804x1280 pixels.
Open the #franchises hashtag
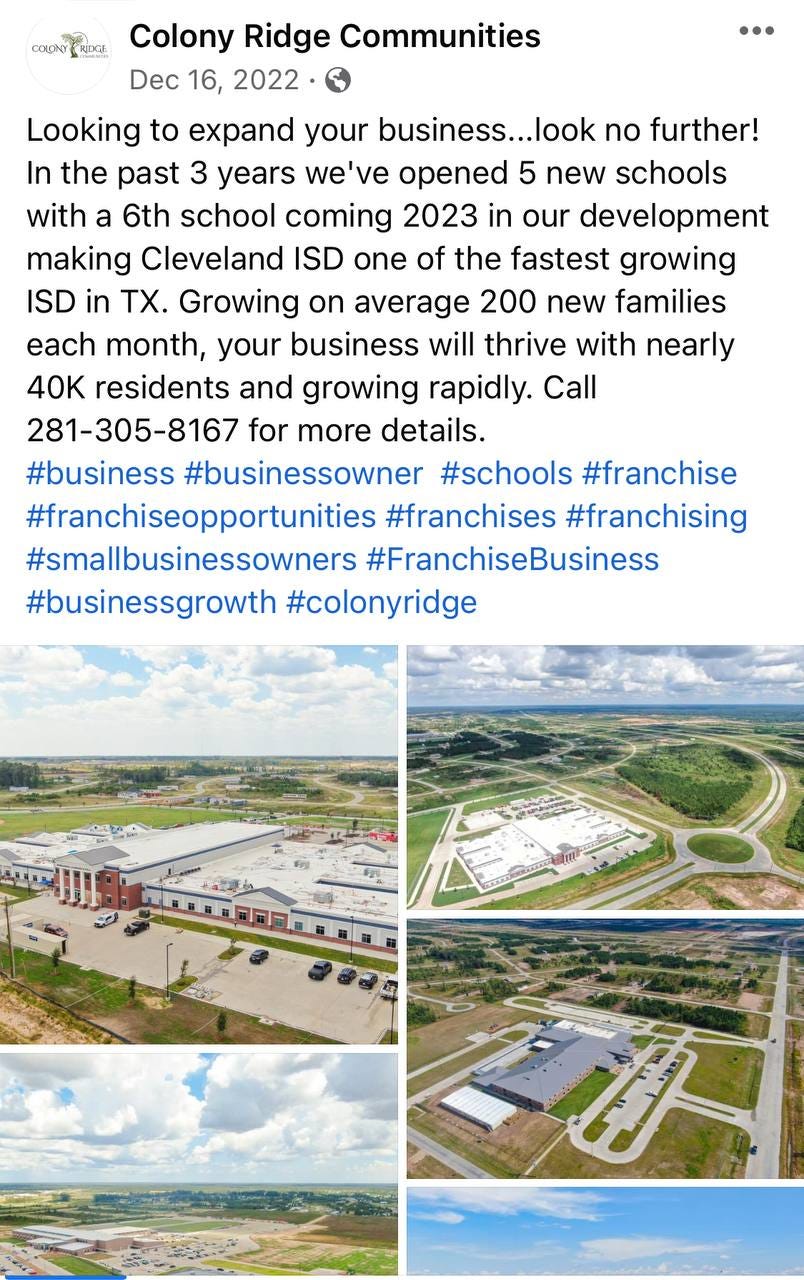(x=470, y=516)
